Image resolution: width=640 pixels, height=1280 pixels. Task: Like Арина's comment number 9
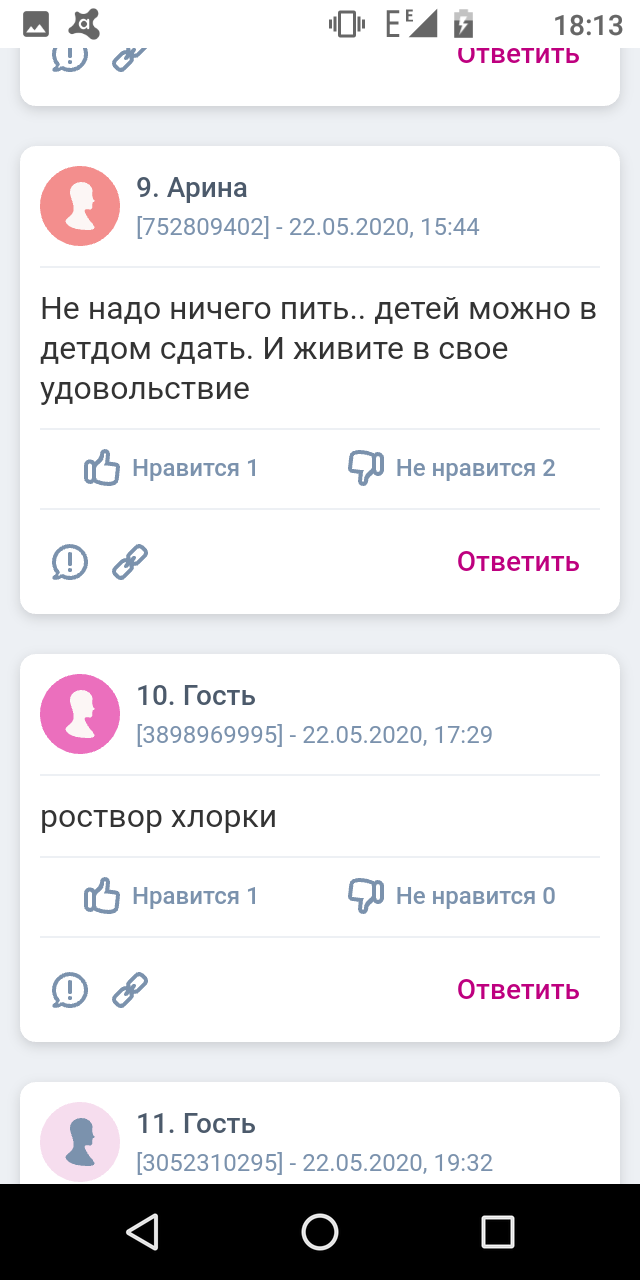tap(171, 468)
